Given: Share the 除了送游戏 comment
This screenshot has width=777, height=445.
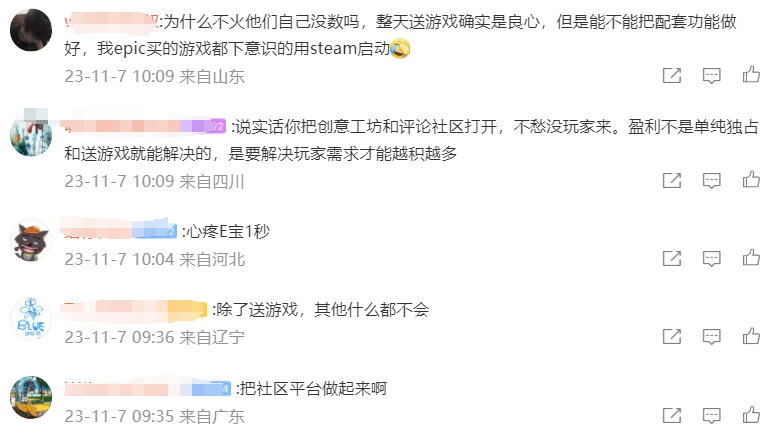Looking at the screenshot, I should click(673, 337).
